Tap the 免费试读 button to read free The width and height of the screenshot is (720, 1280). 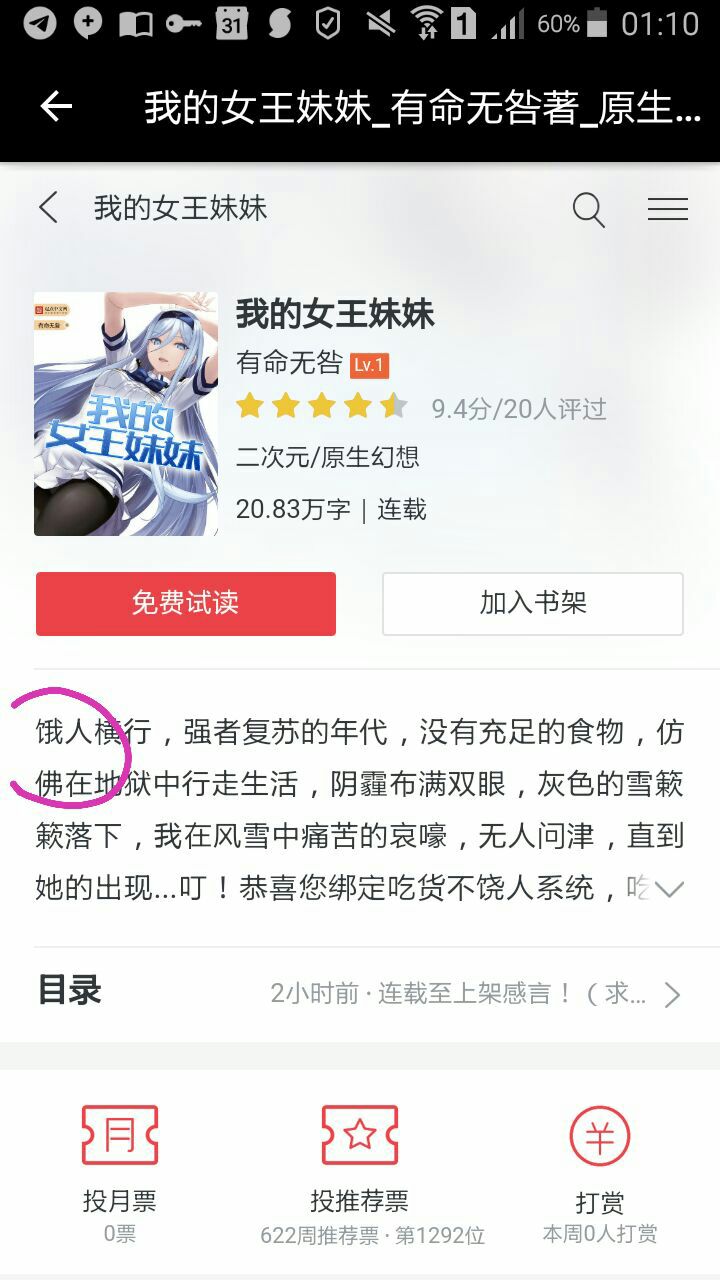tap(186, 603)
